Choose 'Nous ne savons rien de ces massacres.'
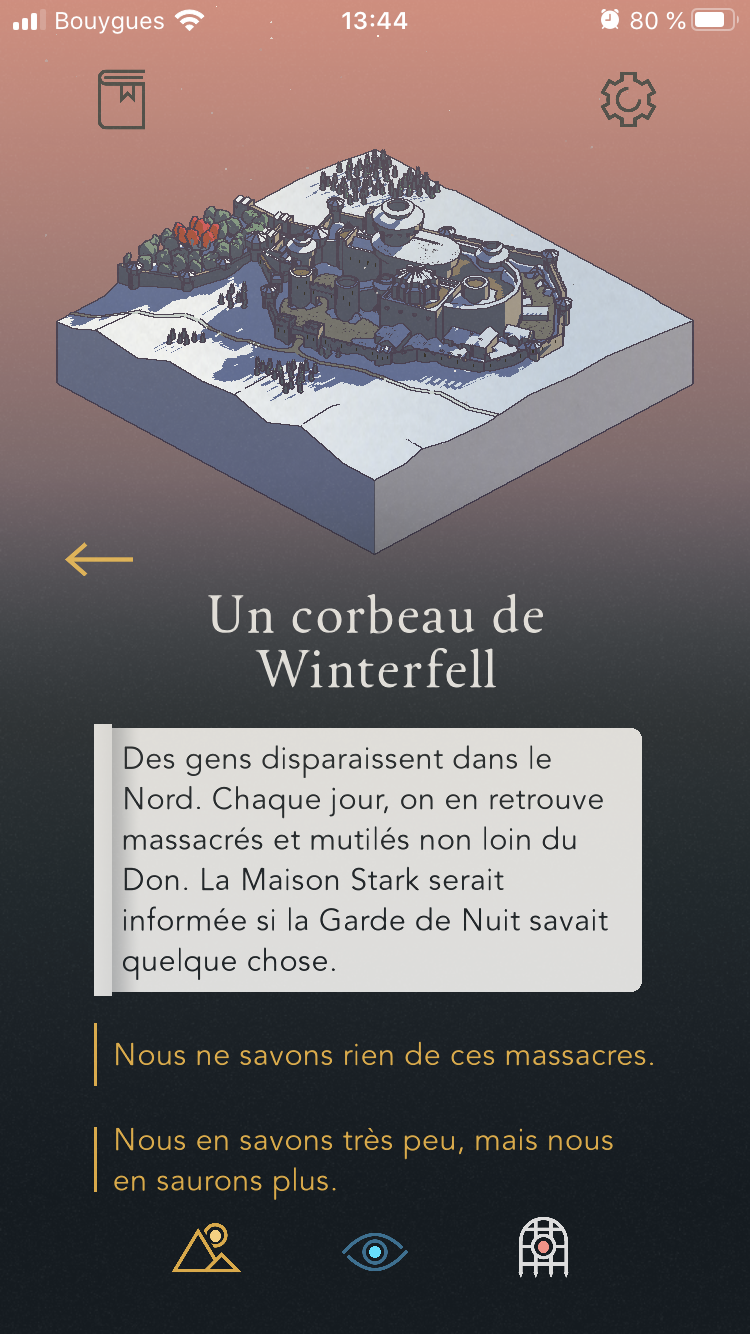750x1334 pixels. click(384, 1055)
